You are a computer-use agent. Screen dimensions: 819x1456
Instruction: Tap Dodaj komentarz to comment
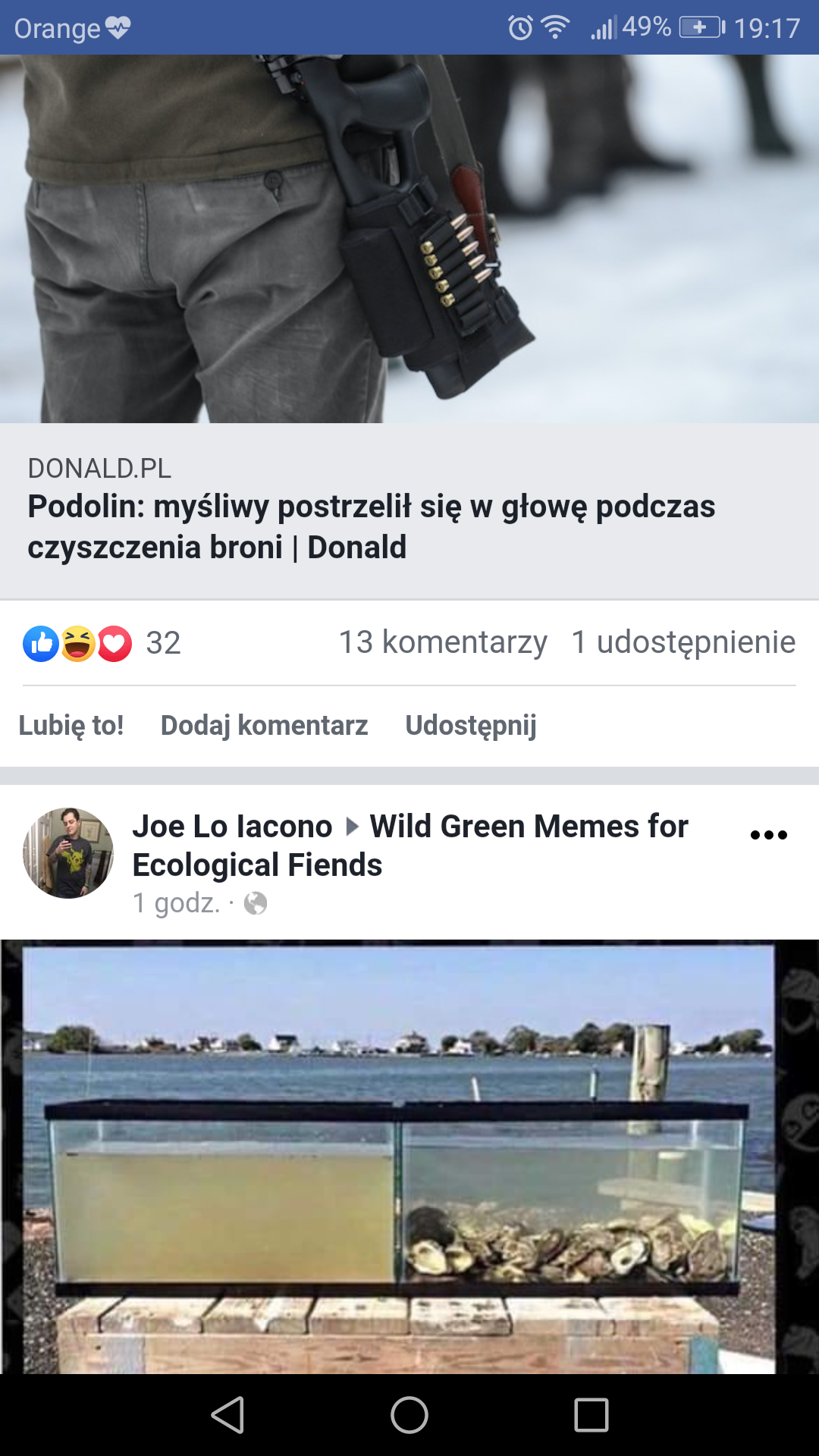tap(264, 725)
